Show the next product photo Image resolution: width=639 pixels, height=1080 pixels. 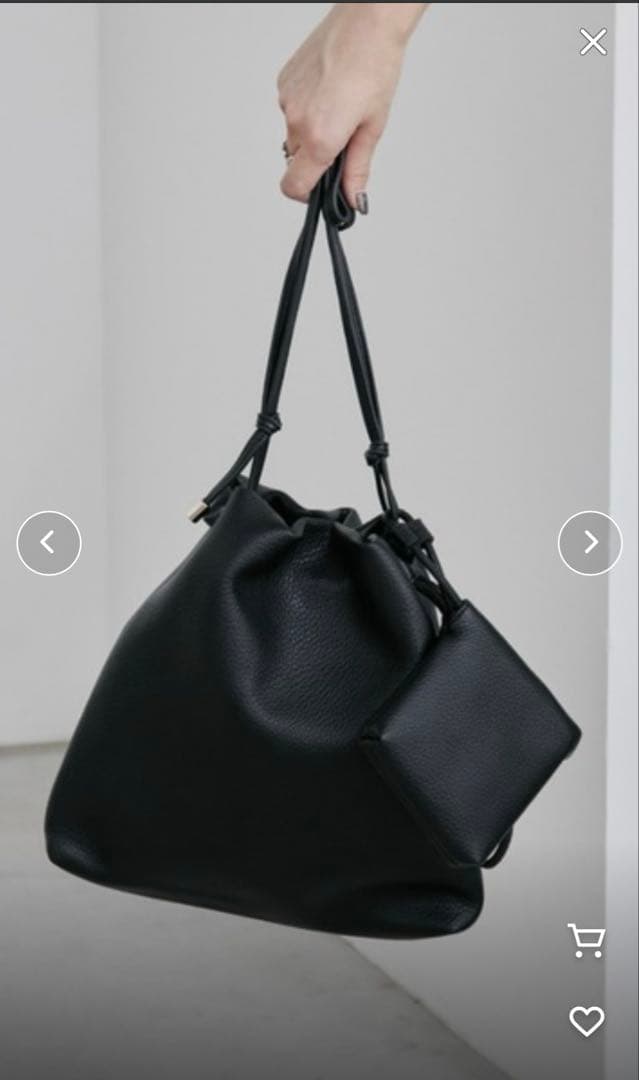[590, 543]
